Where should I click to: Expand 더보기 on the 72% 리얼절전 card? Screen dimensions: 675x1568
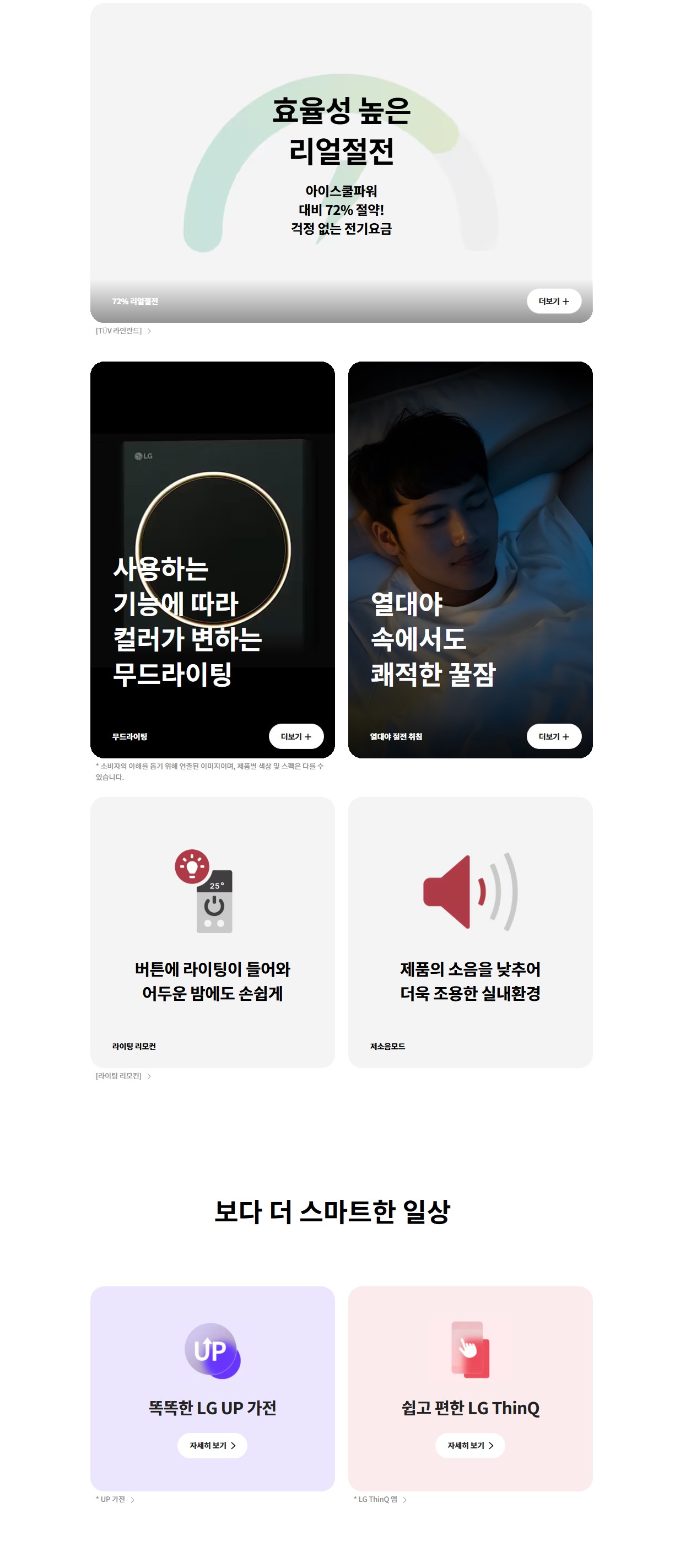(553, 301)
